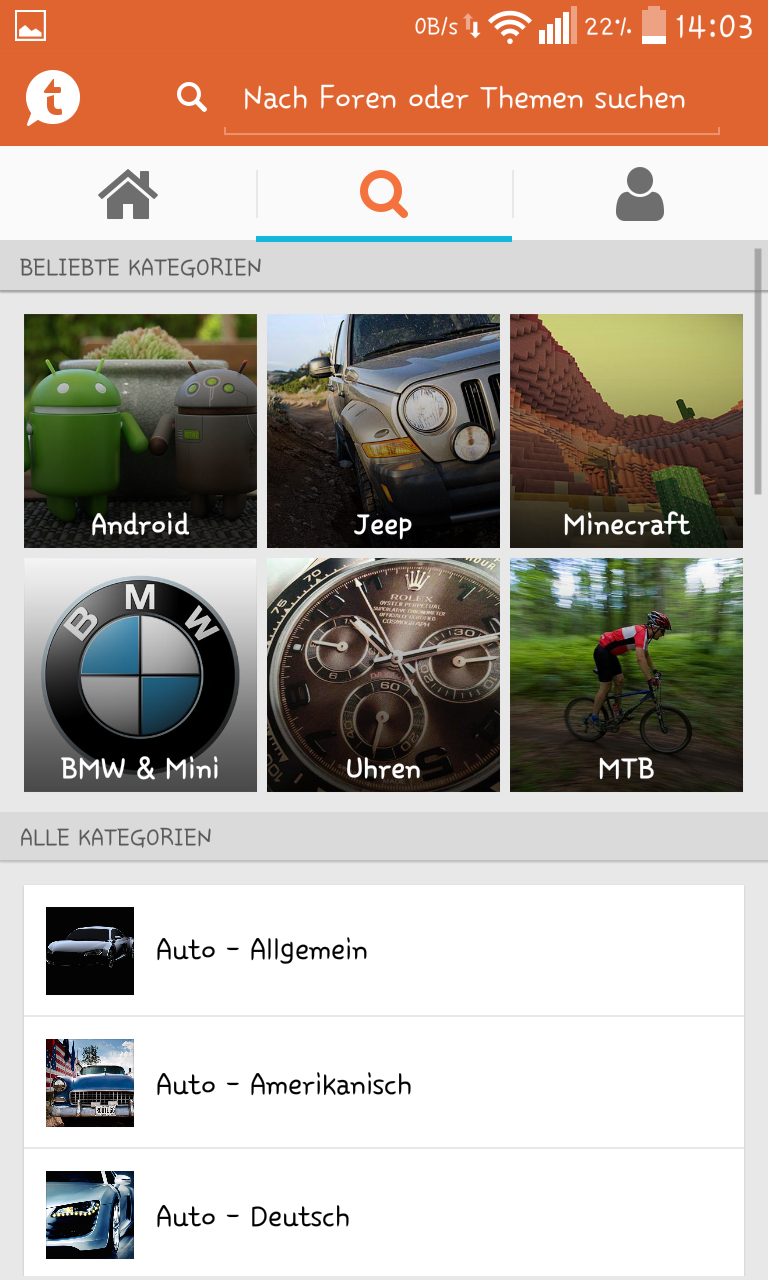Screen dimensions: 768x1280
Task: Select the search tab
Action: [384, 194]
